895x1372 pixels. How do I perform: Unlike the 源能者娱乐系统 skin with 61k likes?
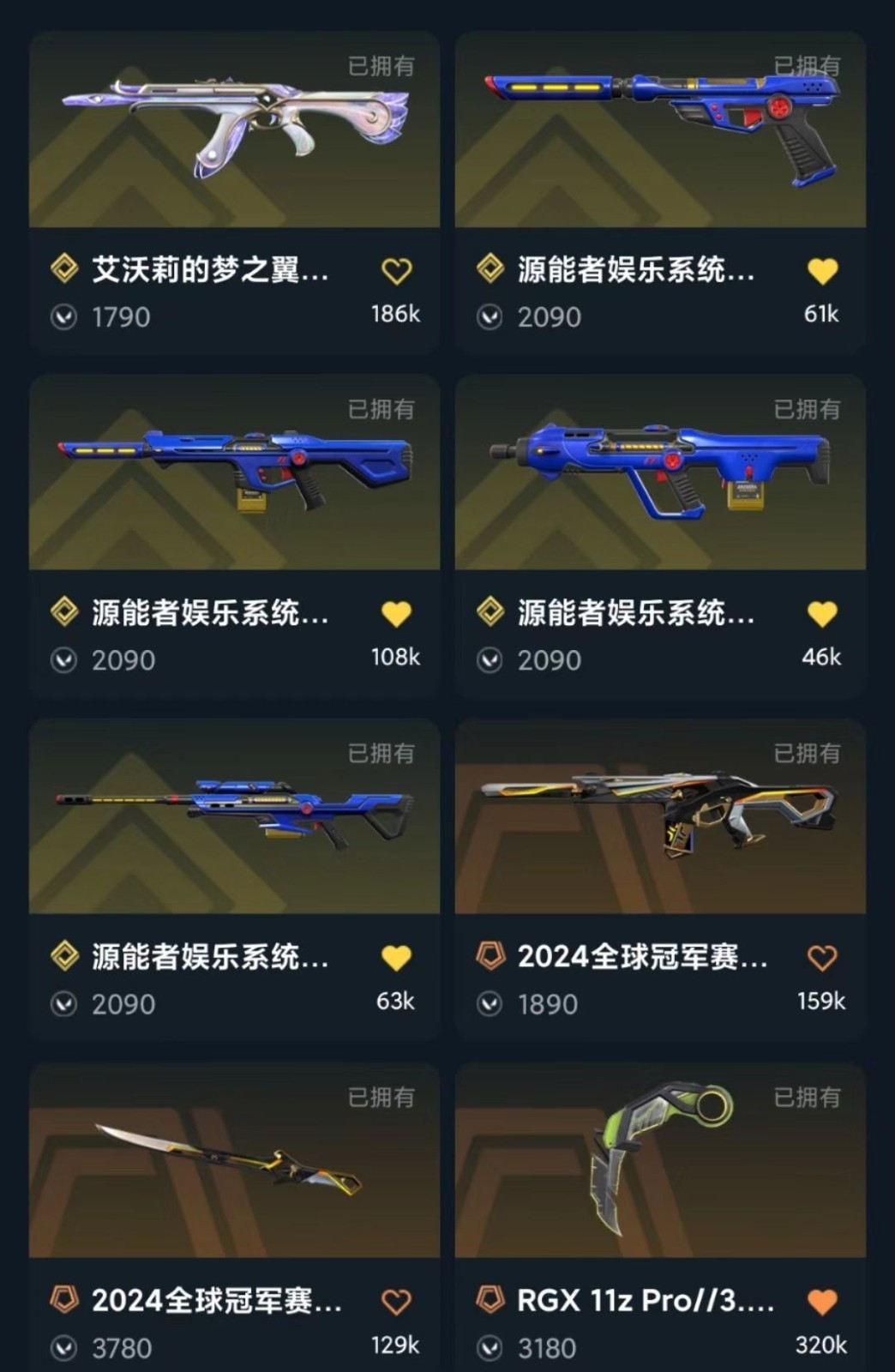[822, 271]
